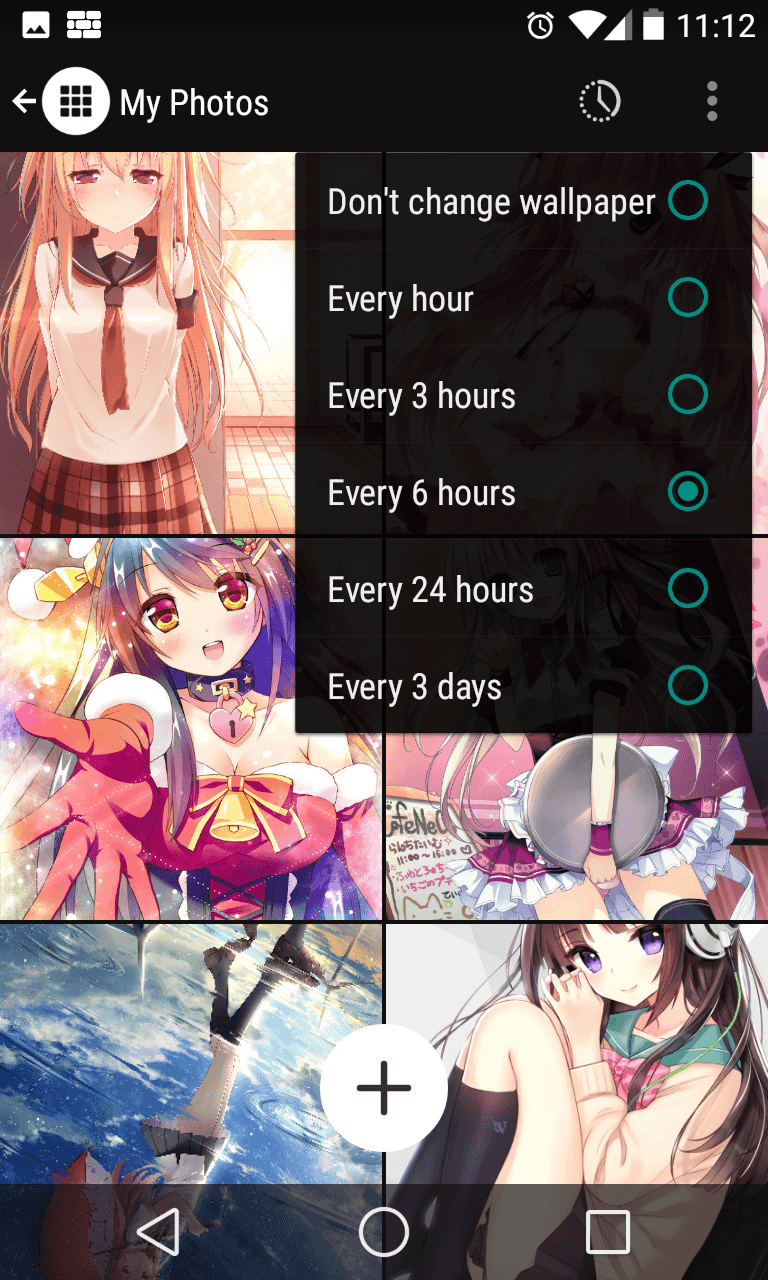
Task: Open recent apps from navigation bar
Action: coord(607,1232)
